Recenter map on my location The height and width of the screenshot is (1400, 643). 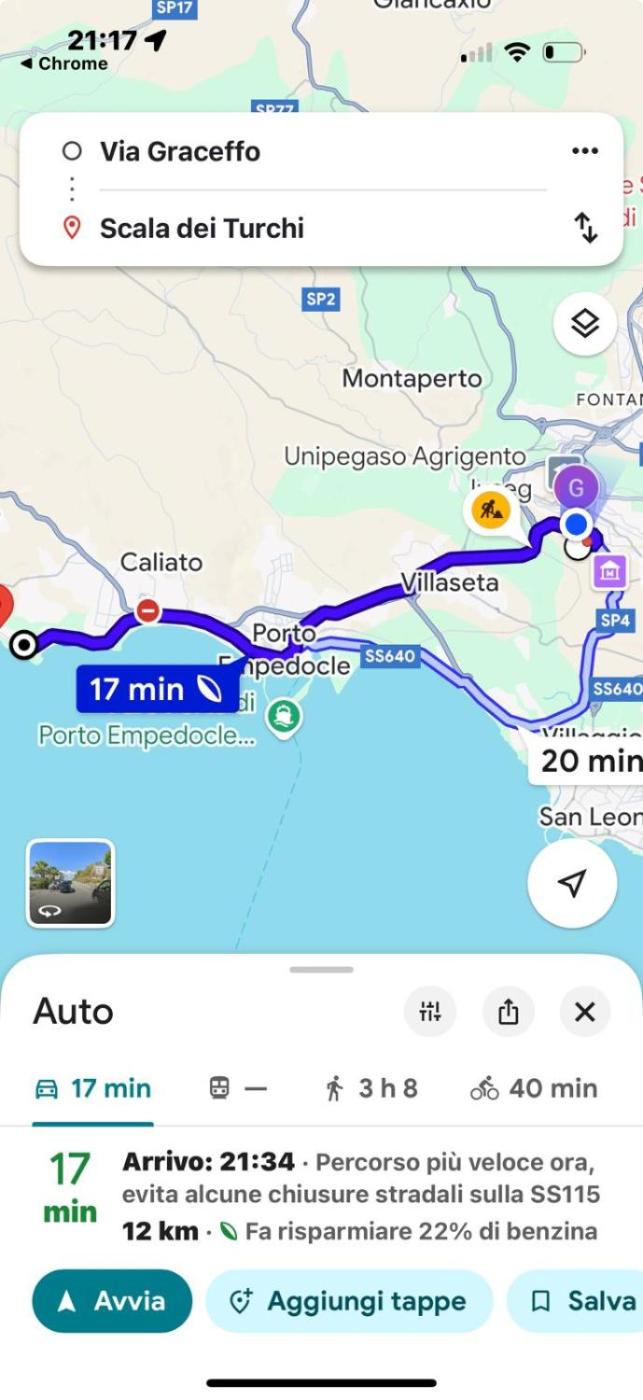point(571,883)
